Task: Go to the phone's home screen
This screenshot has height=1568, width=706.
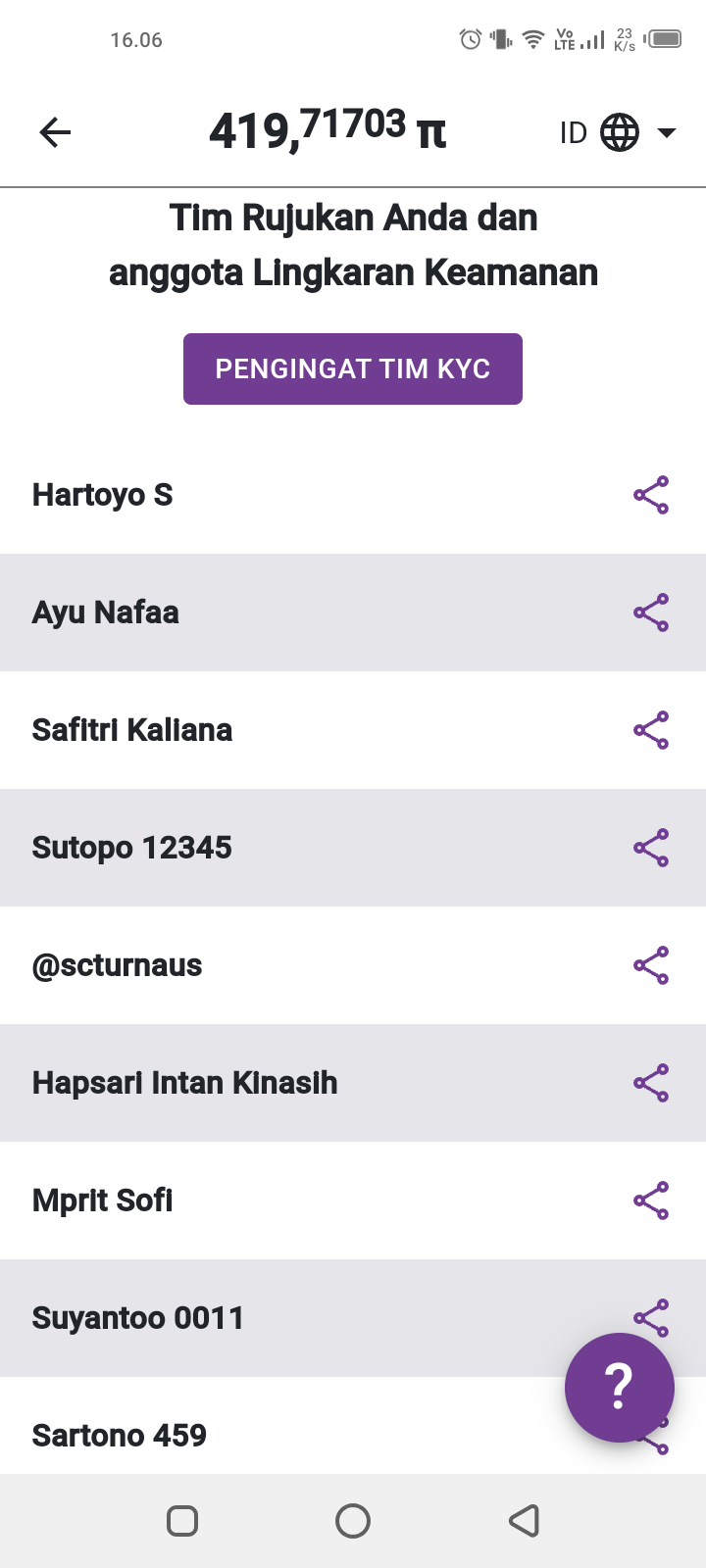Action: point(353,1521)
